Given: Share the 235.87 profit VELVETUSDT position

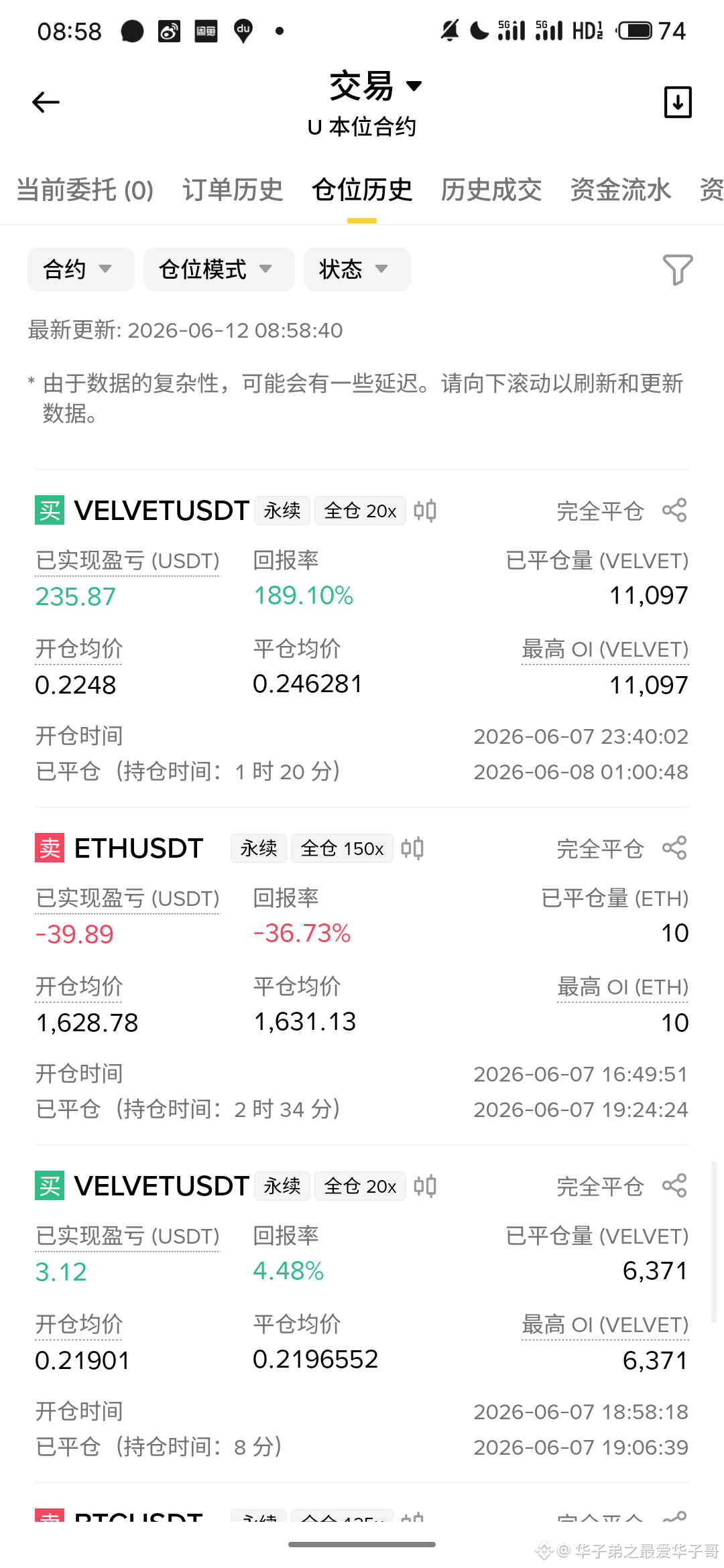Looking at the screenshot, I should (x=674, y=511).
